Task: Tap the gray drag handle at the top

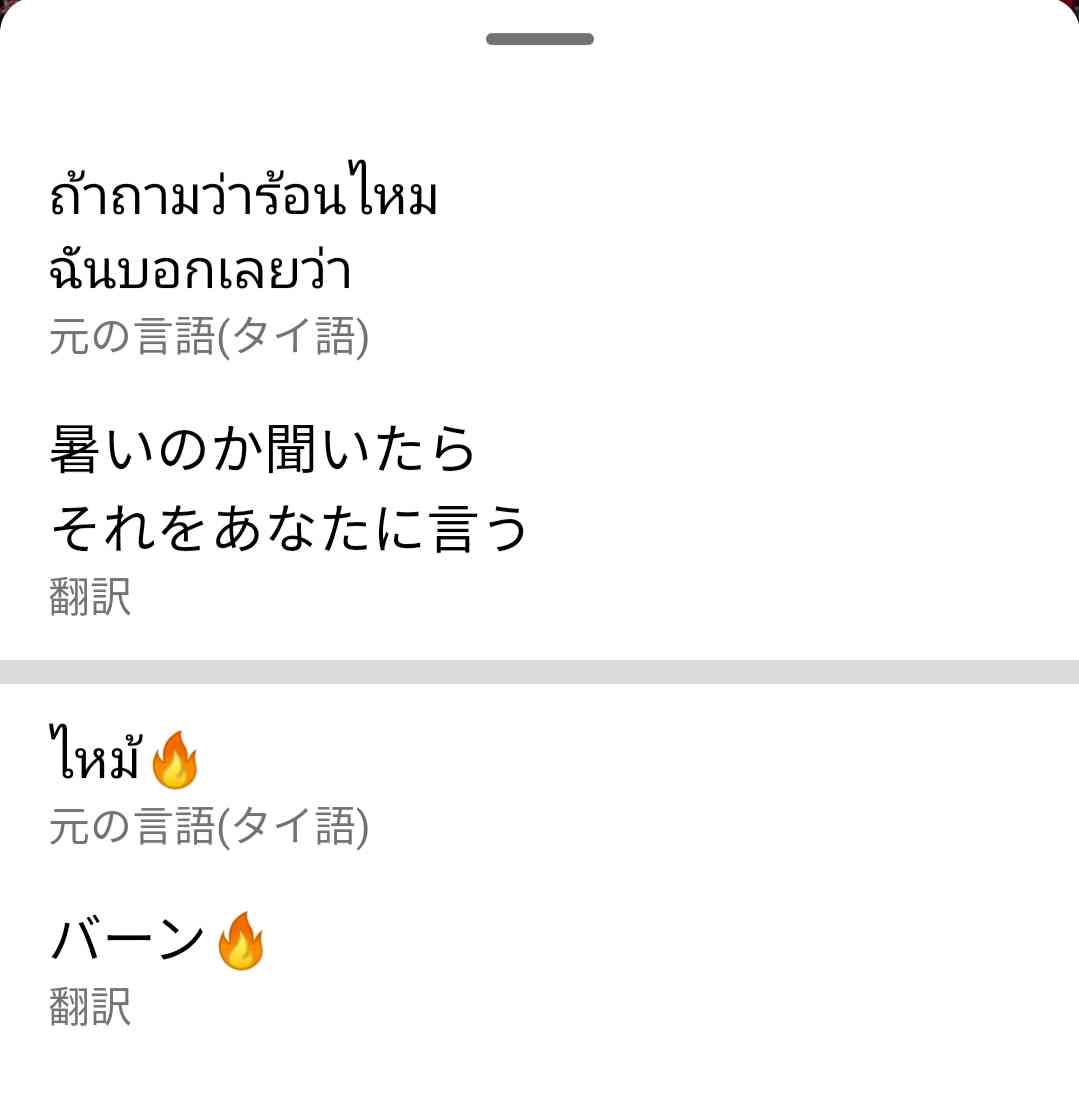Action: [x=539, y=38]
